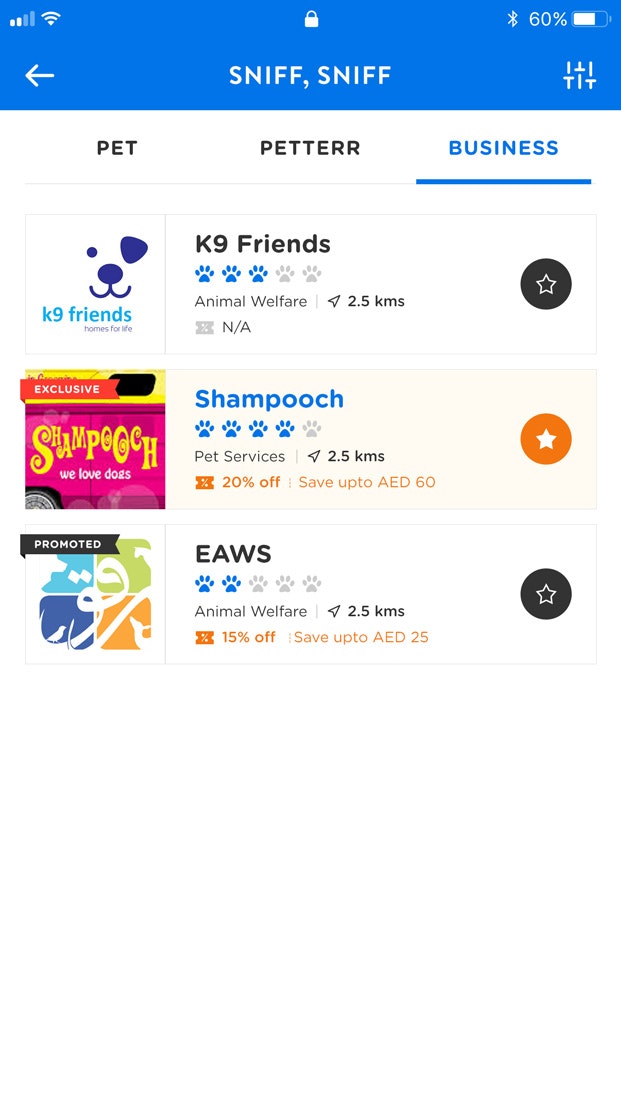The height and width of the screenshot is (1104, 621).
Task: Switch to the Petterr tab
Action: 310,148
